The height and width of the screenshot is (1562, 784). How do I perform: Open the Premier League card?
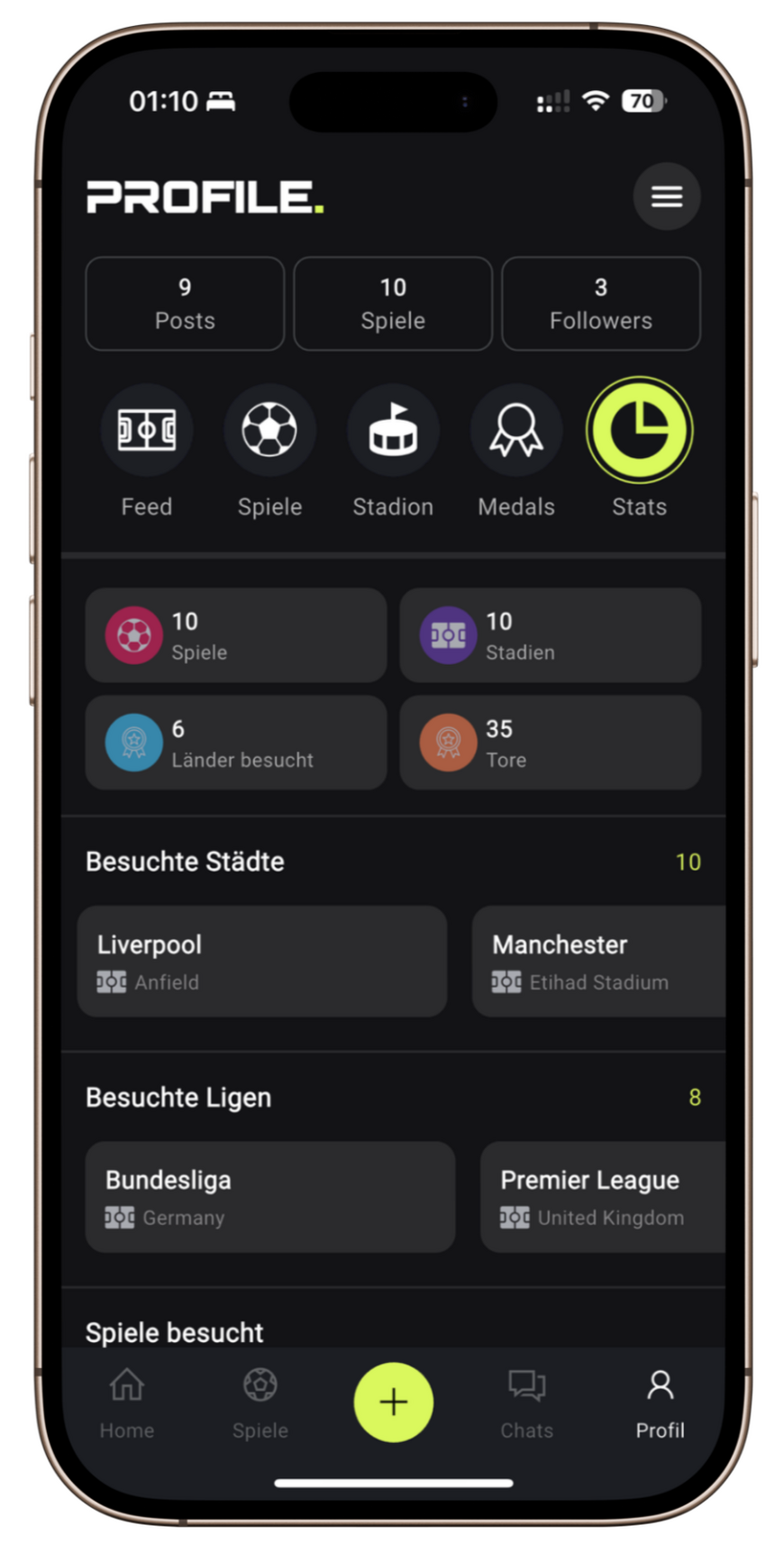pyautogui.click(x=602, y=1197)
